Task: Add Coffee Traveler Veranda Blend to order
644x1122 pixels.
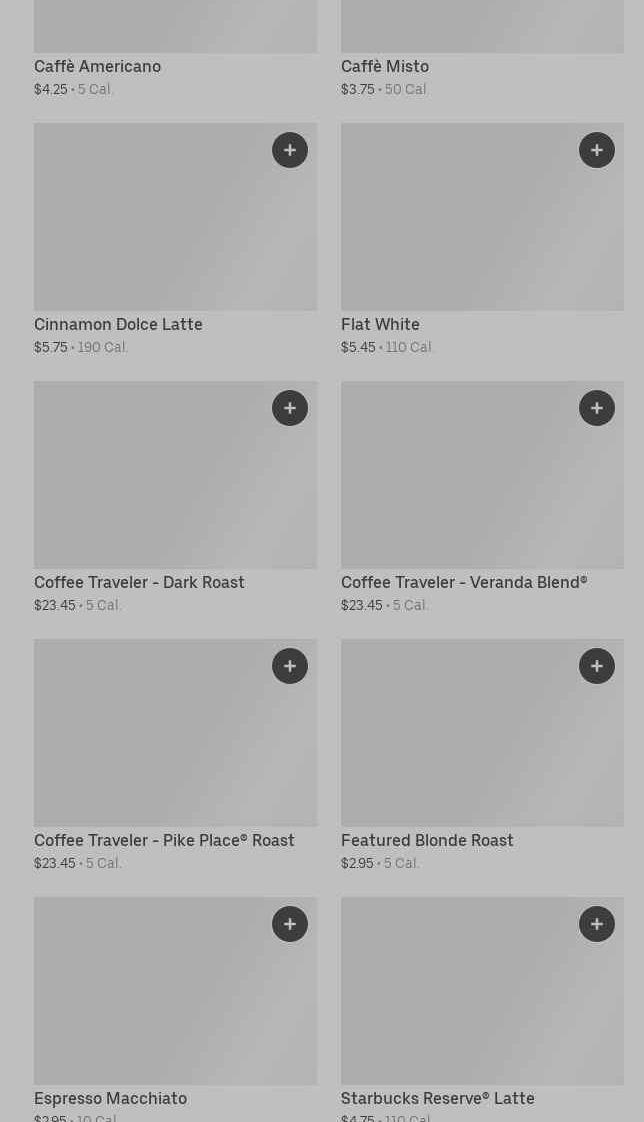Action: click(597, 408)
